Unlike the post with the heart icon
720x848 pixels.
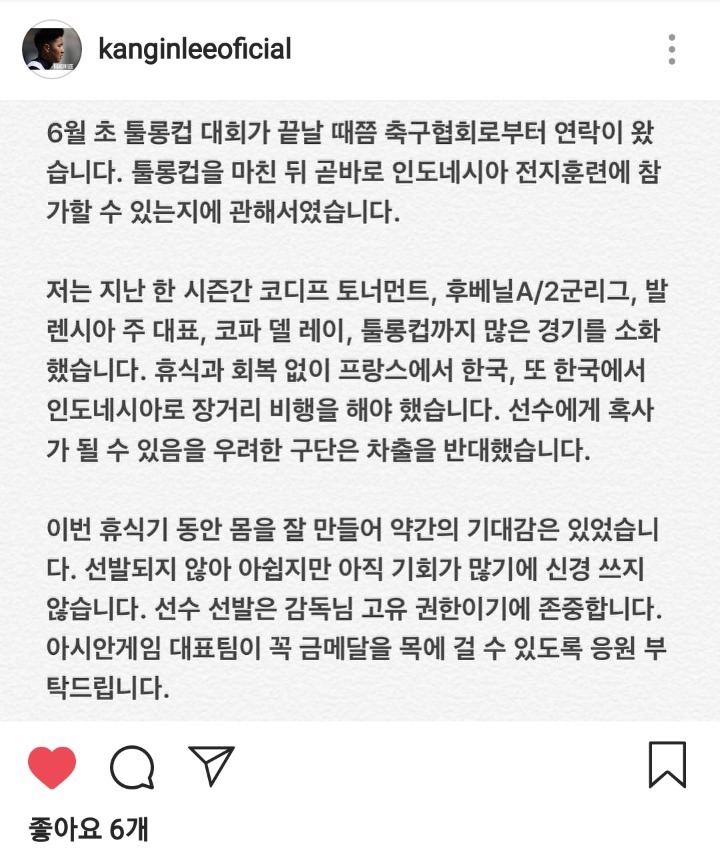pyautogui.click(x=51, y=768)
